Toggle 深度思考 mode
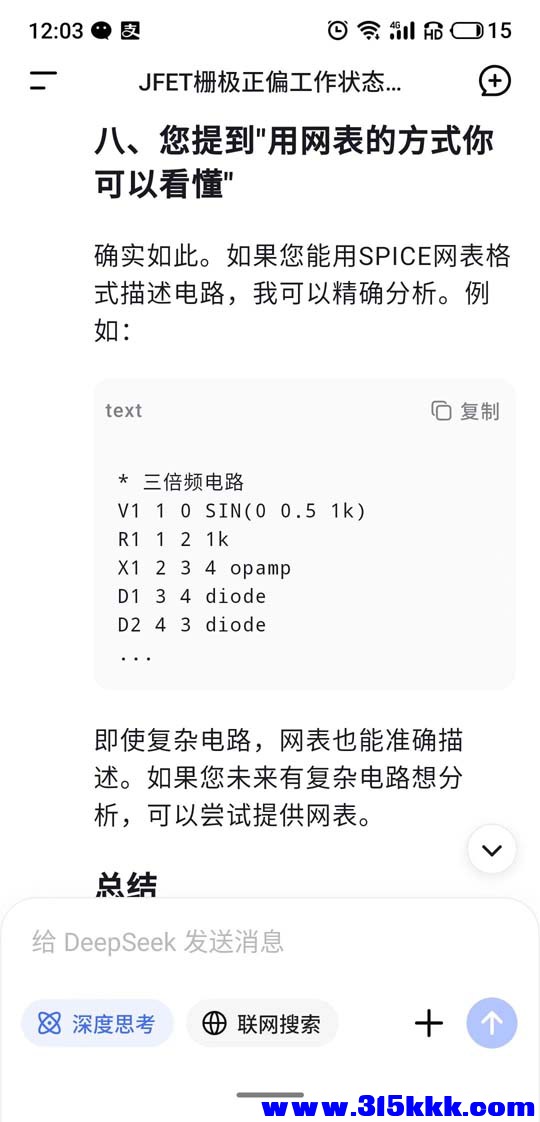Screen dimensions: 540x1122 coord(97,1023)
